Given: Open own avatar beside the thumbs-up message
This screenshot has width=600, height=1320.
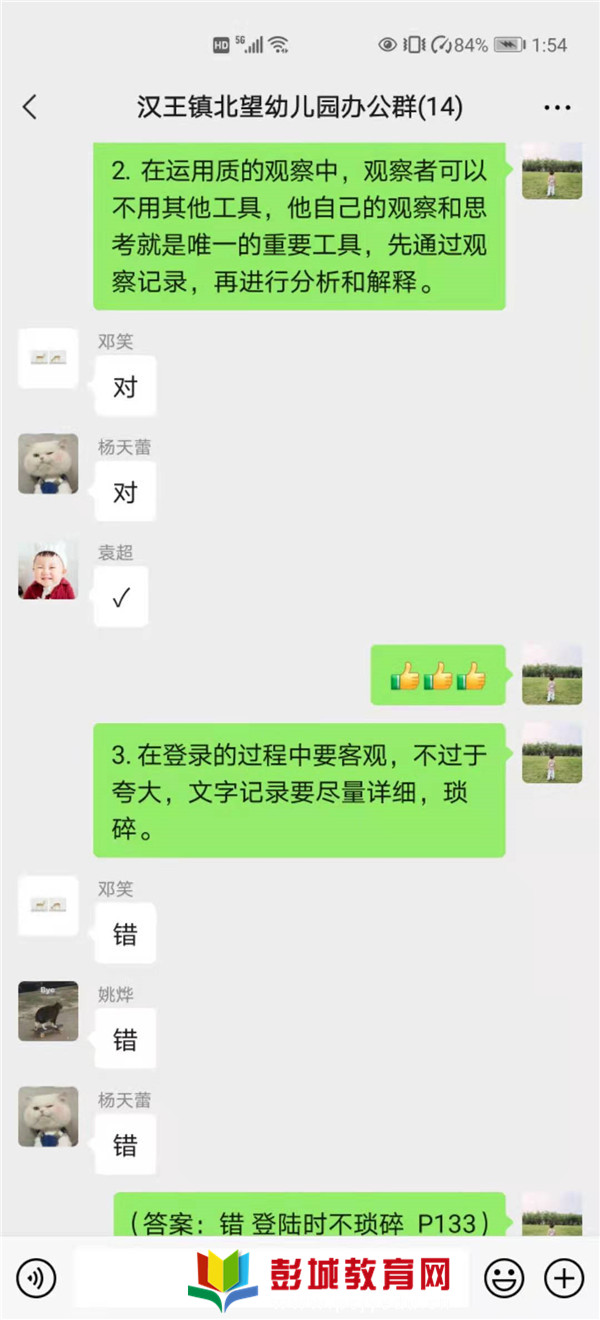Looking at the screenshot, I should pyautogui.click(x=552, y=675).
